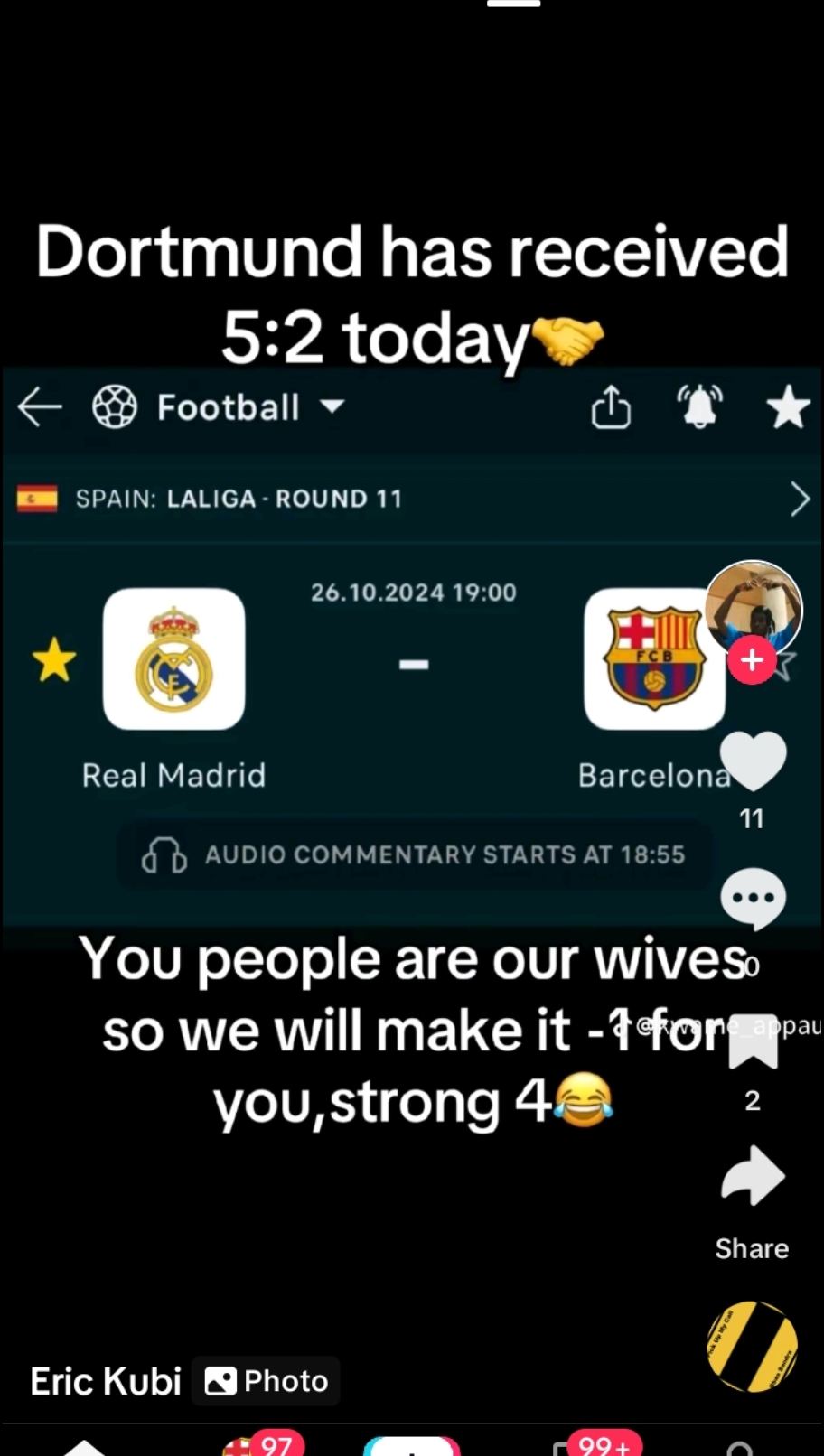Tap the Photo label chip

267,1381
